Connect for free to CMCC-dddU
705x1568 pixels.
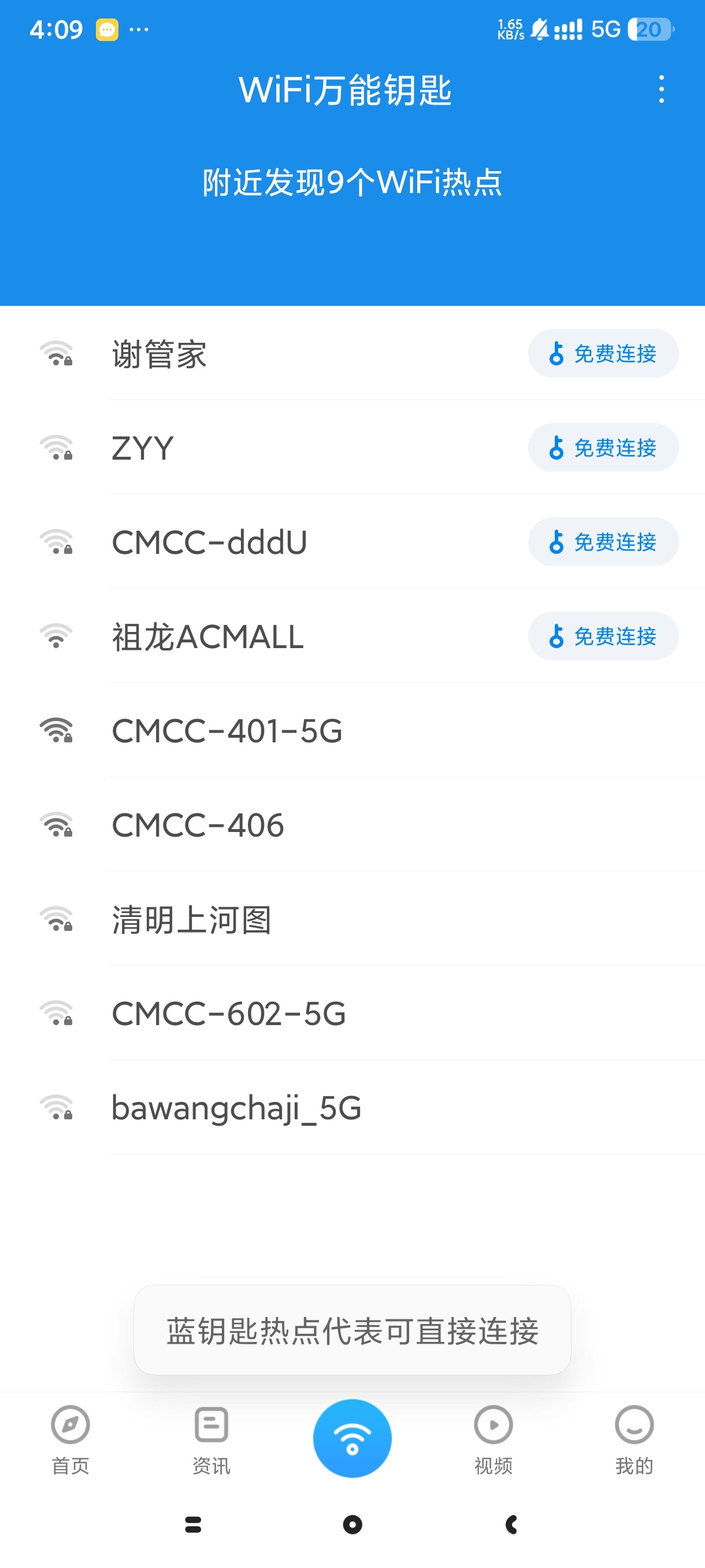tap(603, 542)
